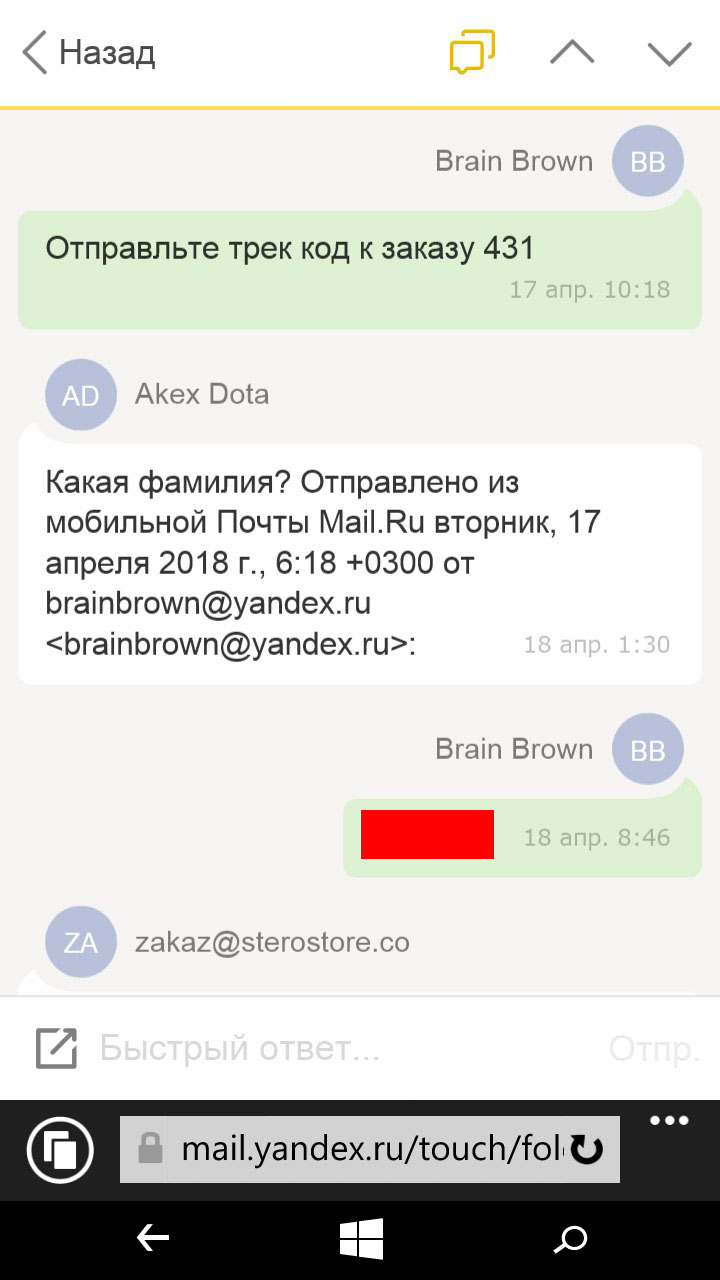Go to next message with down arrow
The height and width of the screenshot is (1280, 720).
[669, 52]
